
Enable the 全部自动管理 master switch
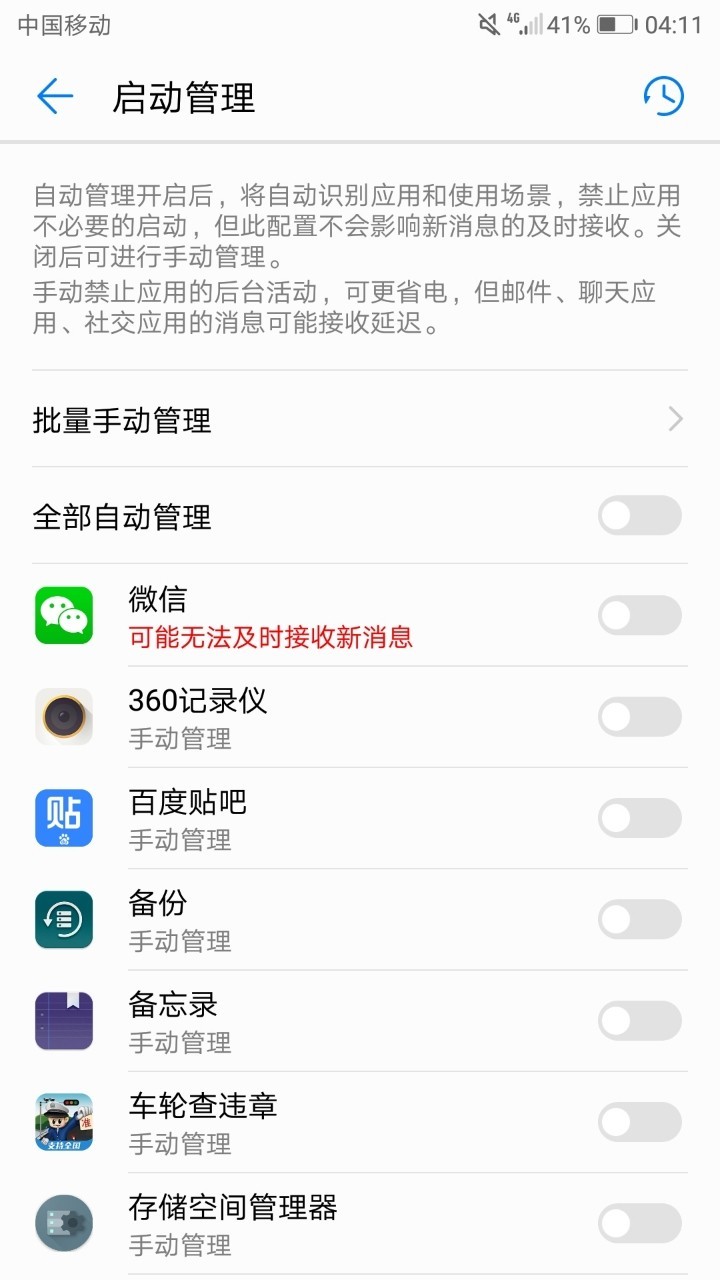tap(640, 516)
